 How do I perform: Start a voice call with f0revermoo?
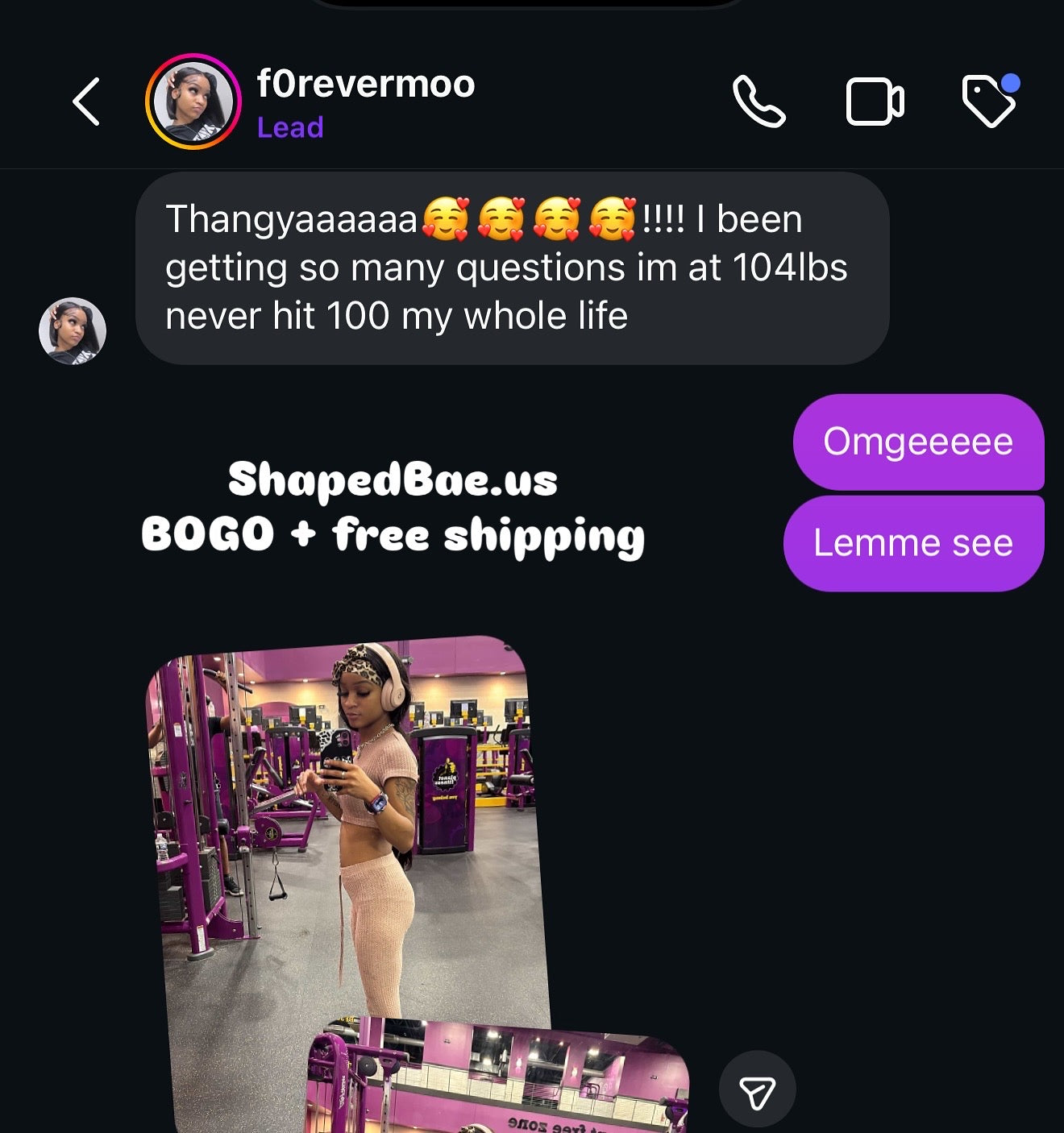759,102
